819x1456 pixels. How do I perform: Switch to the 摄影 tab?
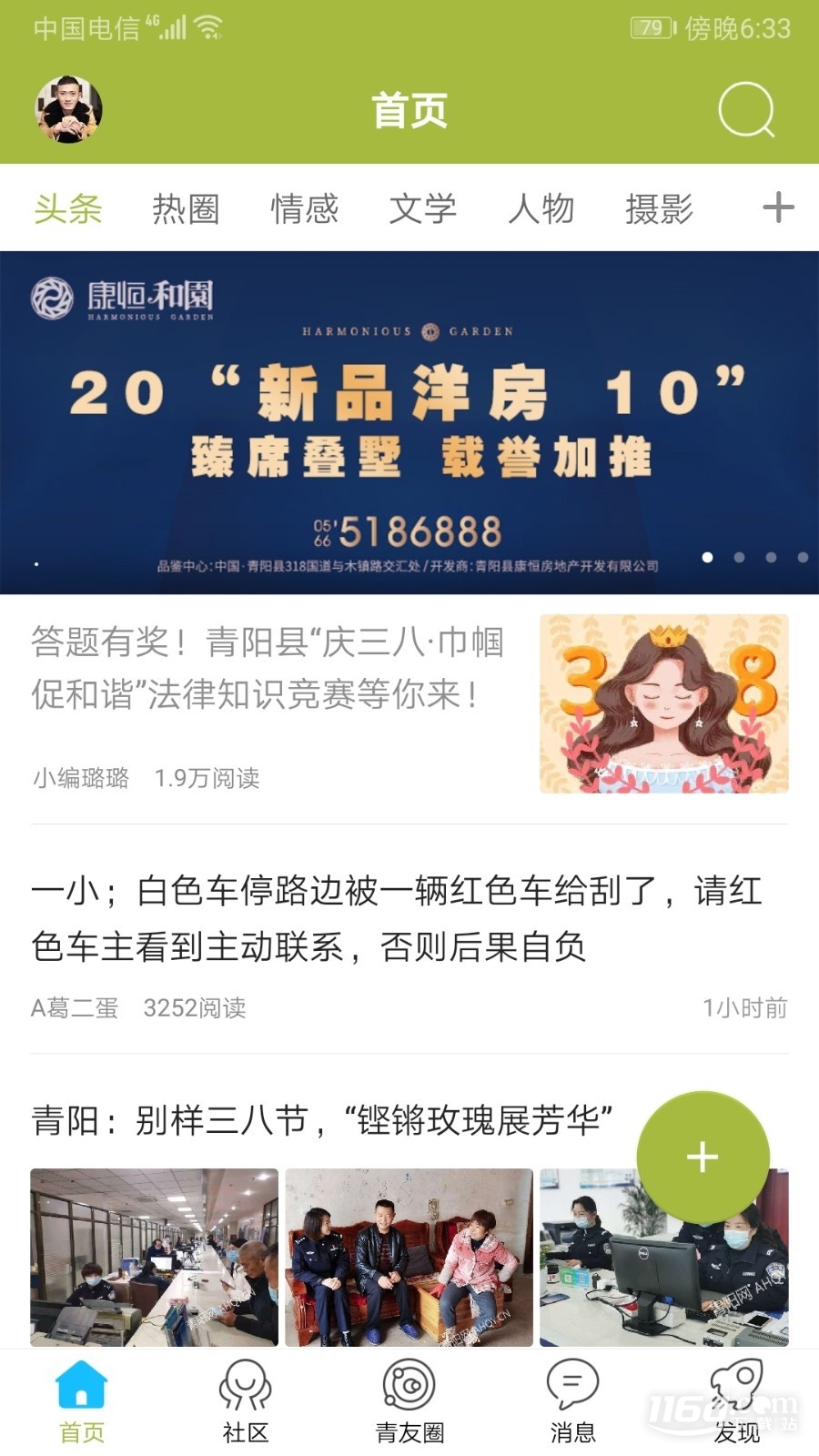[660, 208]
